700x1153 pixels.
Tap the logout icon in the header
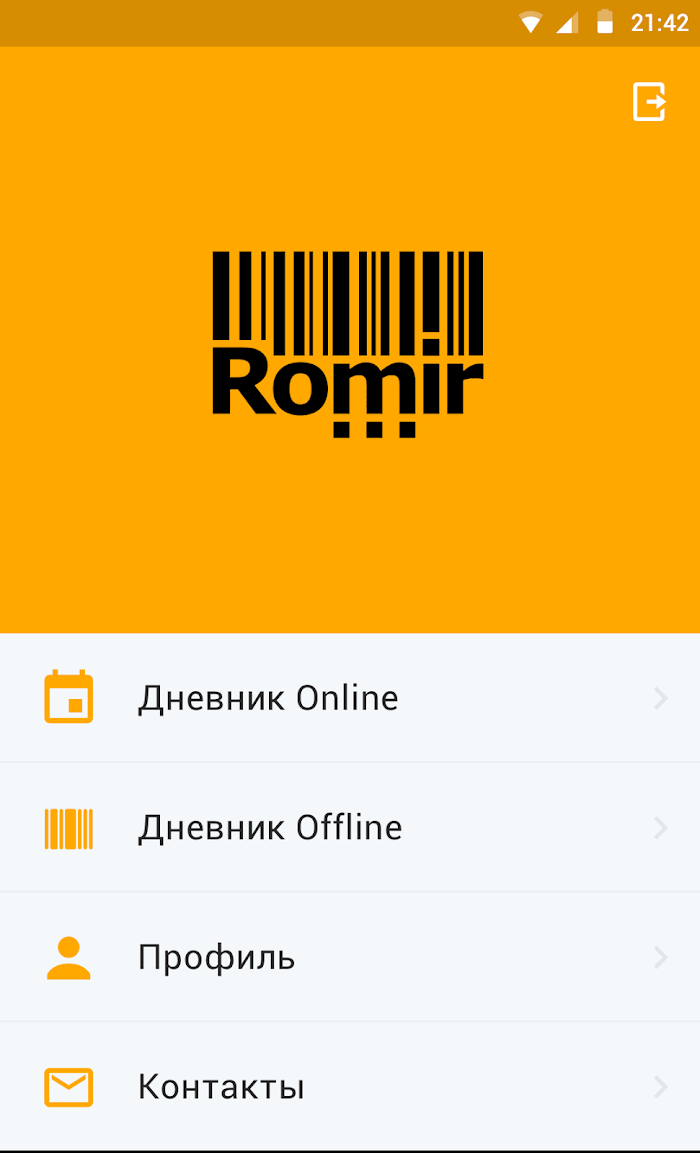click(649, 101)
